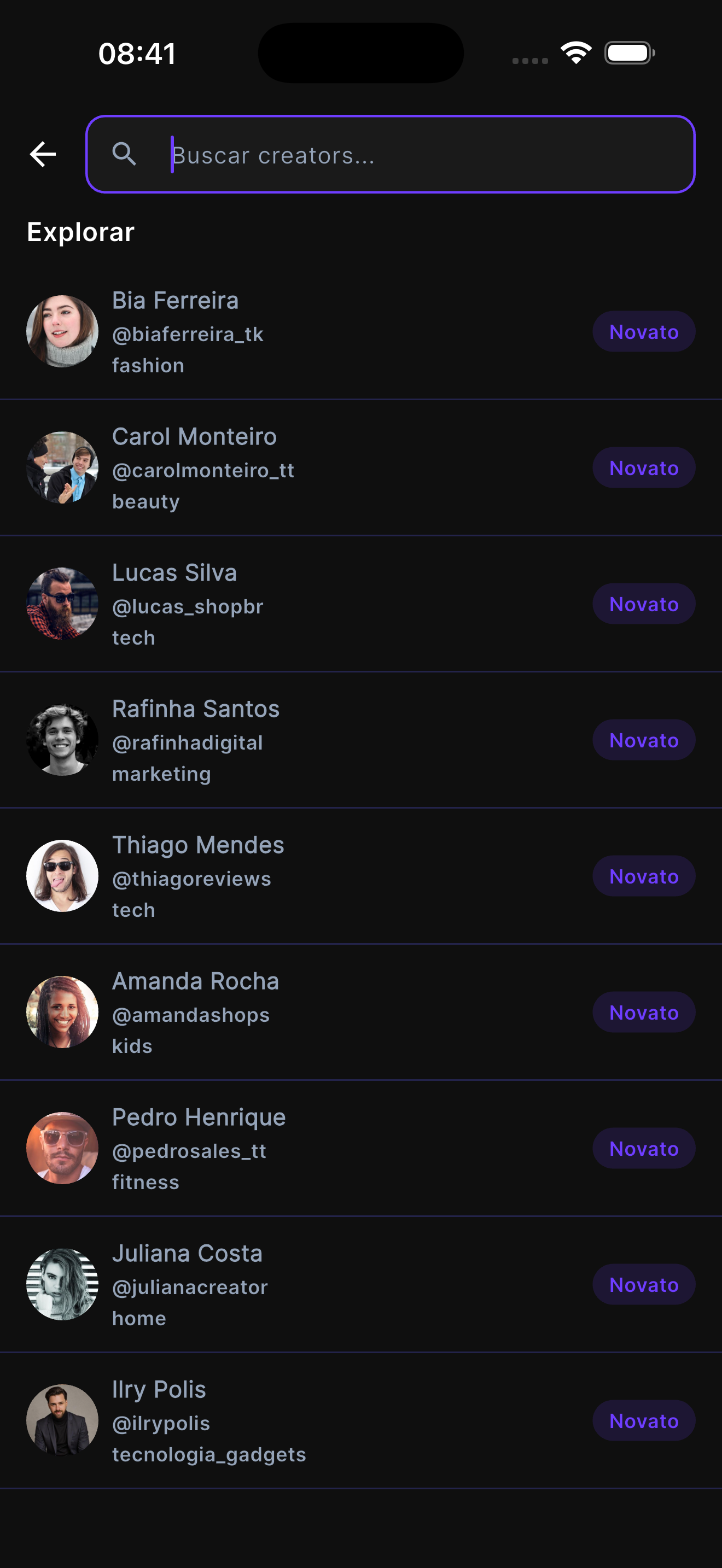The image size is (722, 1568).
Task: Select the @amandashops username link
Action: tap(191, 1015)
